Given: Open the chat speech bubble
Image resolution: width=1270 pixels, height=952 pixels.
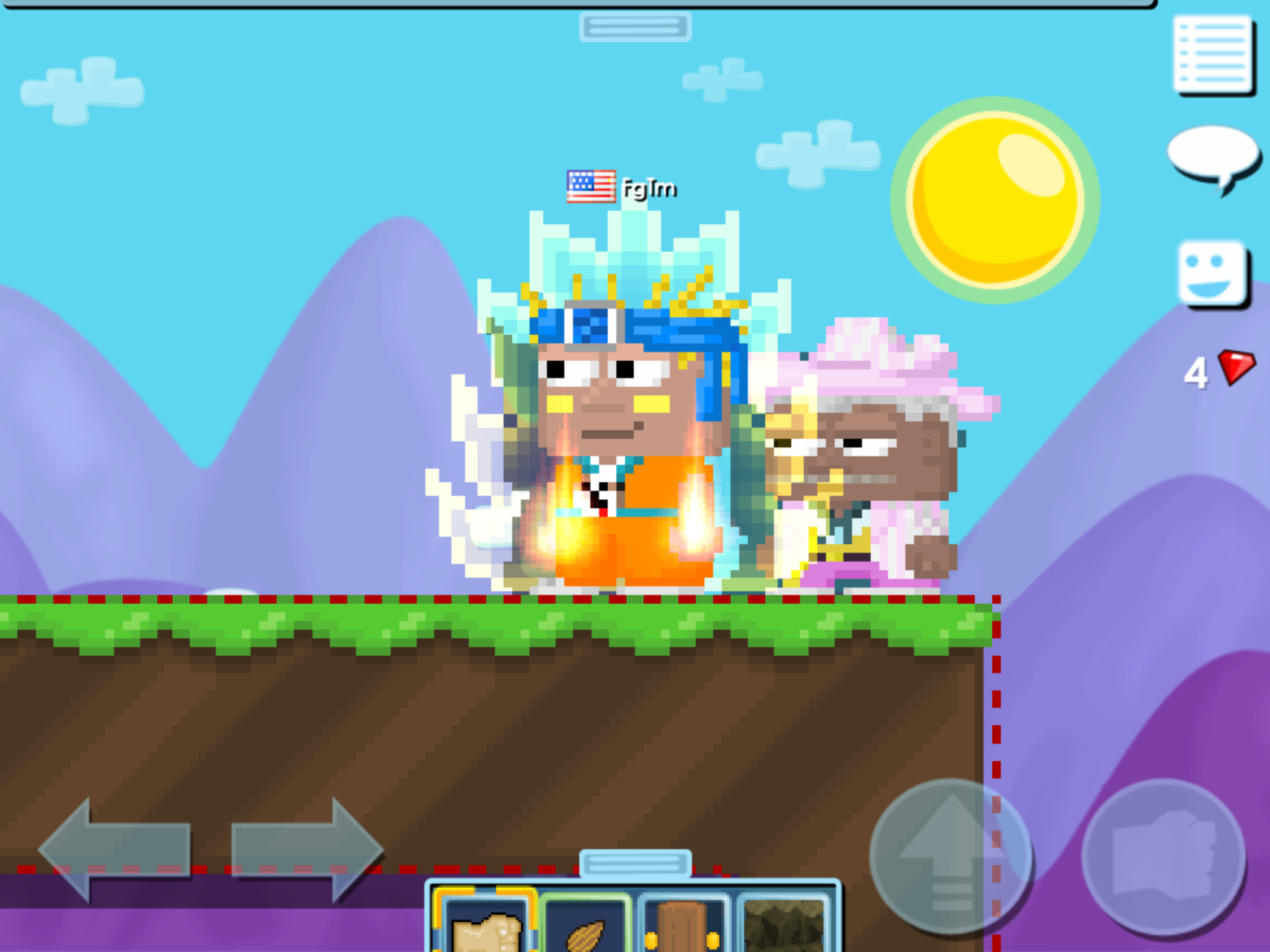Looking at the screenshot, I should click(x=1213, y=155).
